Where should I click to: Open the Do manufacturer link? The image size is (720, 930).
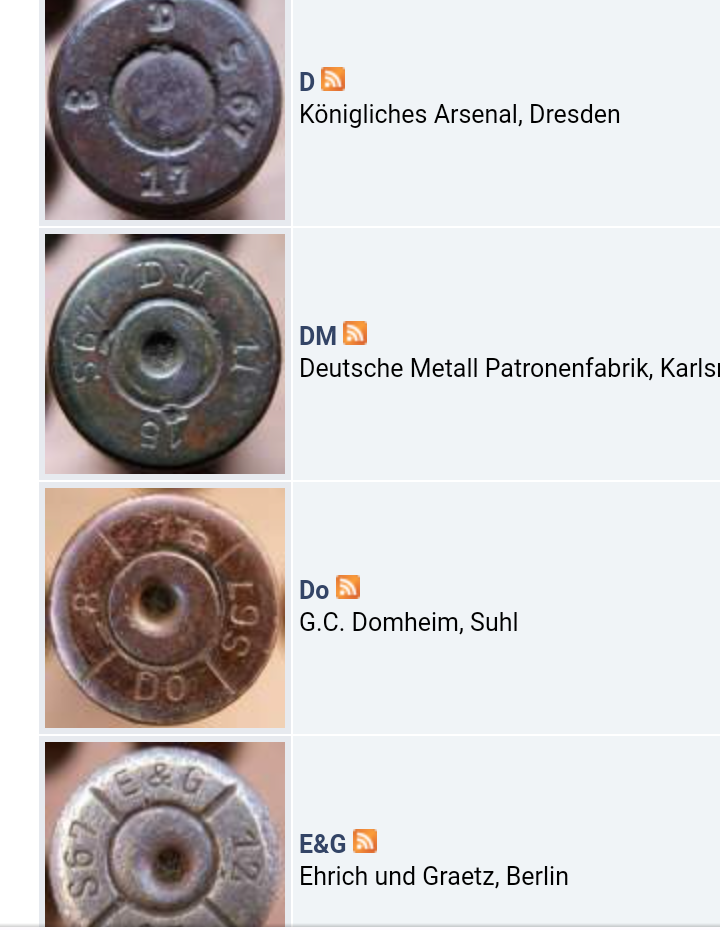click(x=314, y=590)
